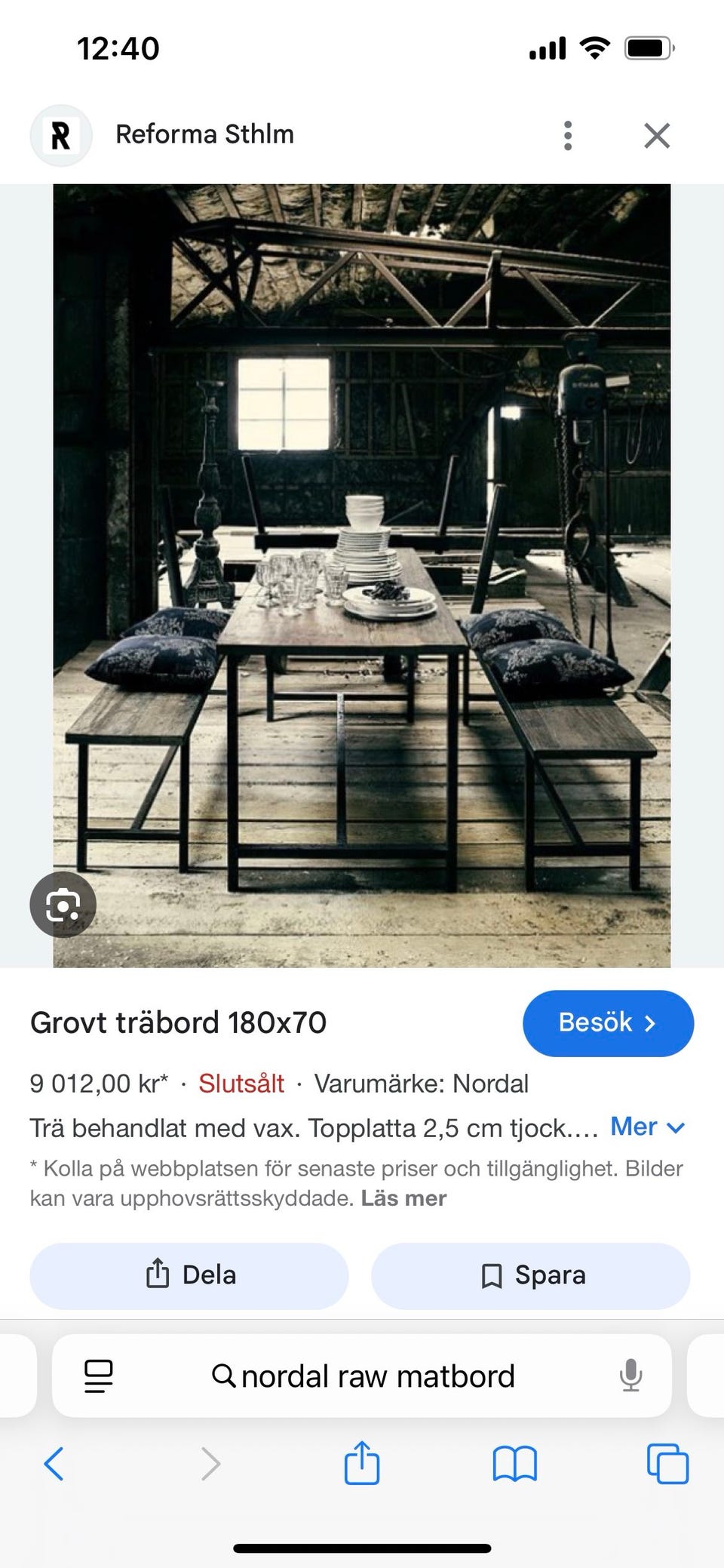
Task: Open the Share sheet from Safari toolbar
Action: pos(362,1464)
